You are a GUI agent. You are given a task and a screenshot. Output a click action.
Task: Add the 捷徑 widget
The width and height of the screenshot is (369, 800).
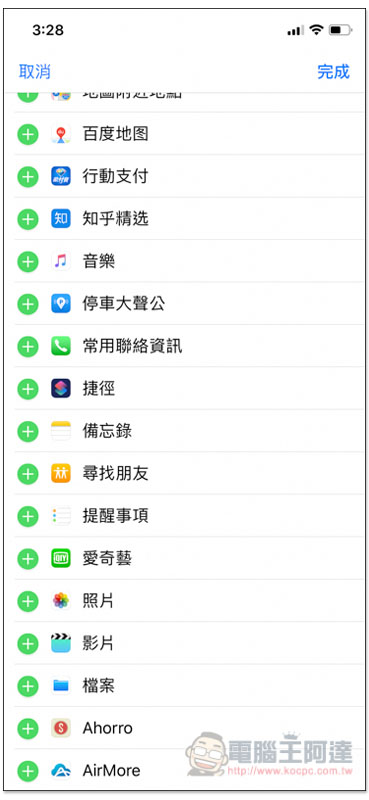tap(28, 389)
